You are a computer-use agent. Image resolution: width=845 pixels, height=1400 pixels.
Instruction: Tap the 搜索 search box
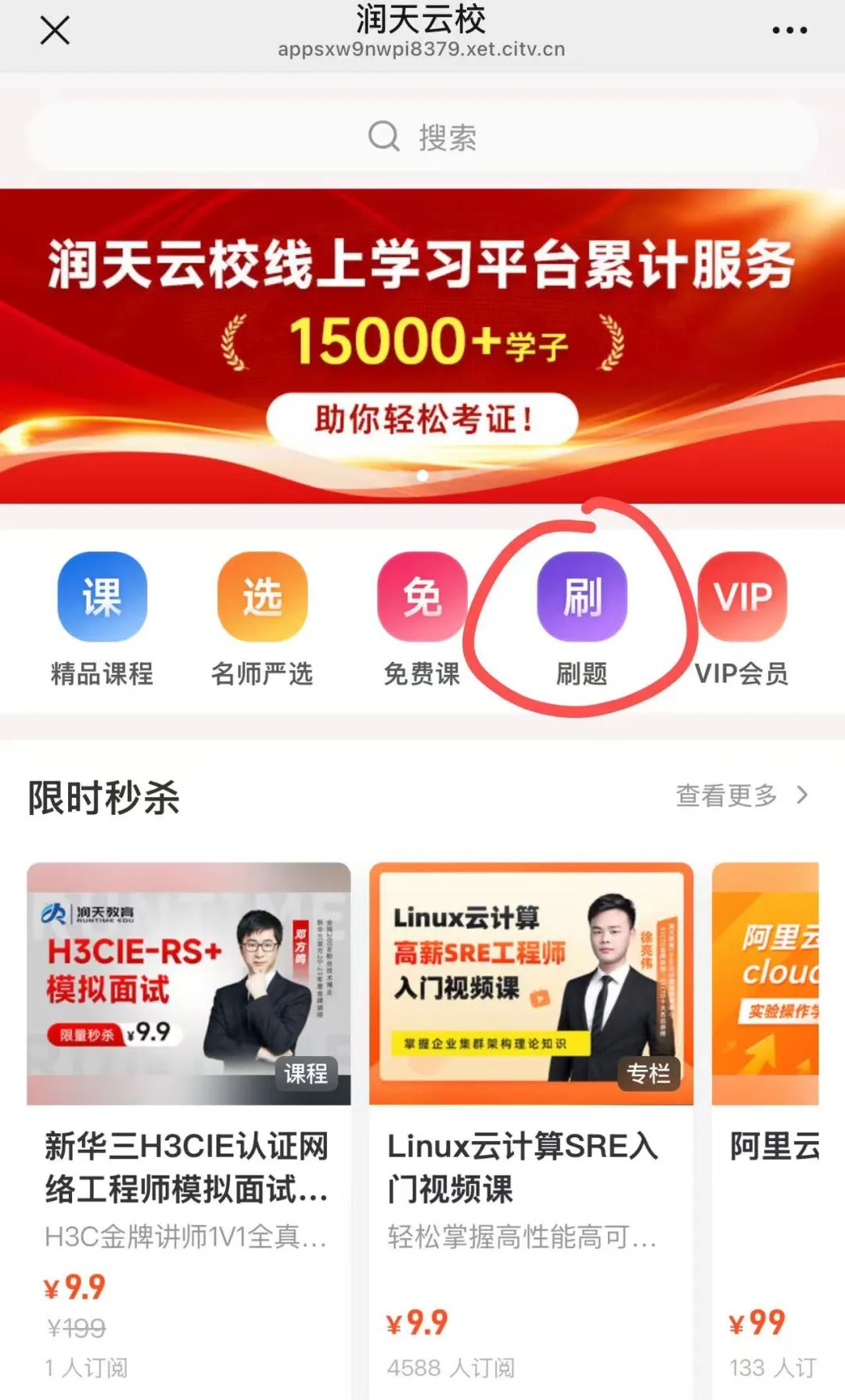[422, 137]
